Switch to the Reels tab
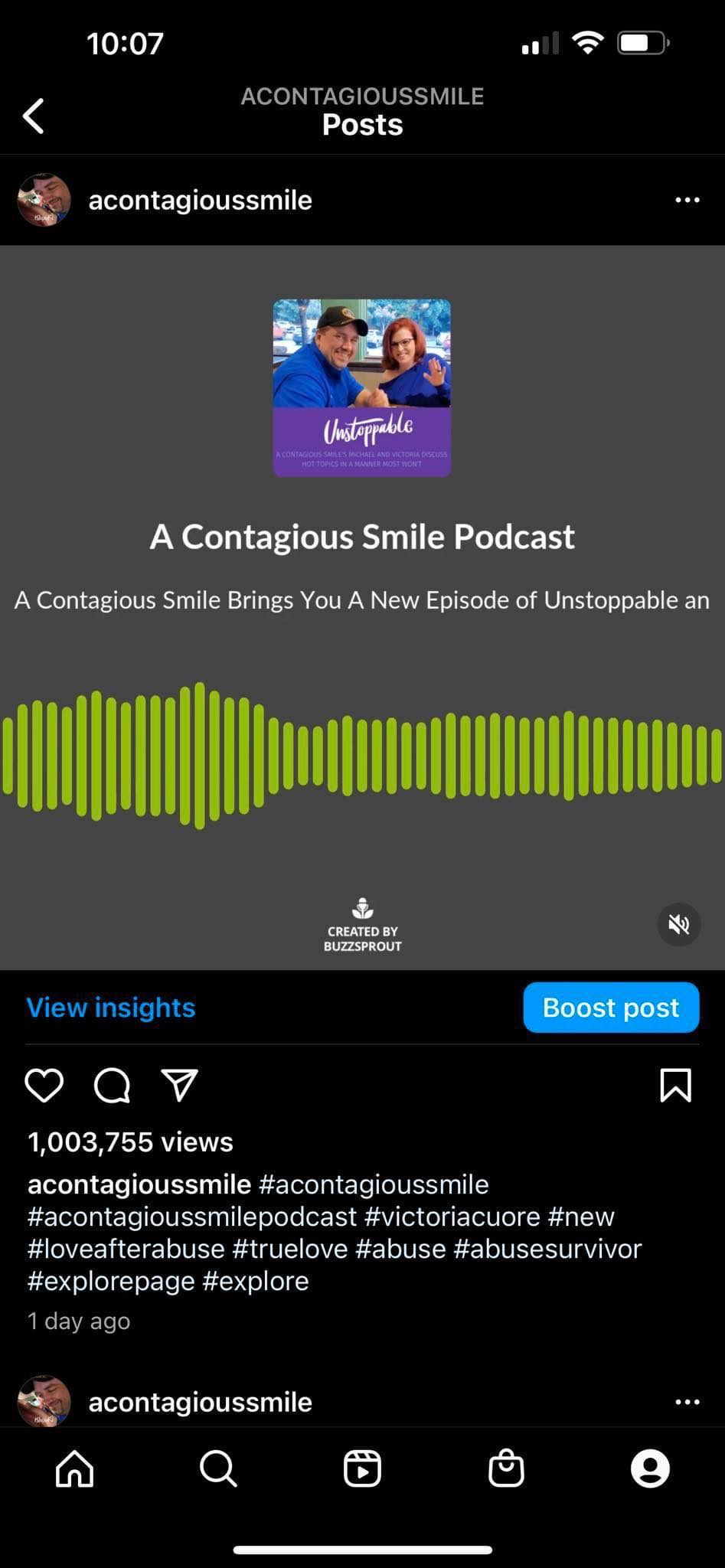This screenshot has width=725, height=1568. [362, 1468]
